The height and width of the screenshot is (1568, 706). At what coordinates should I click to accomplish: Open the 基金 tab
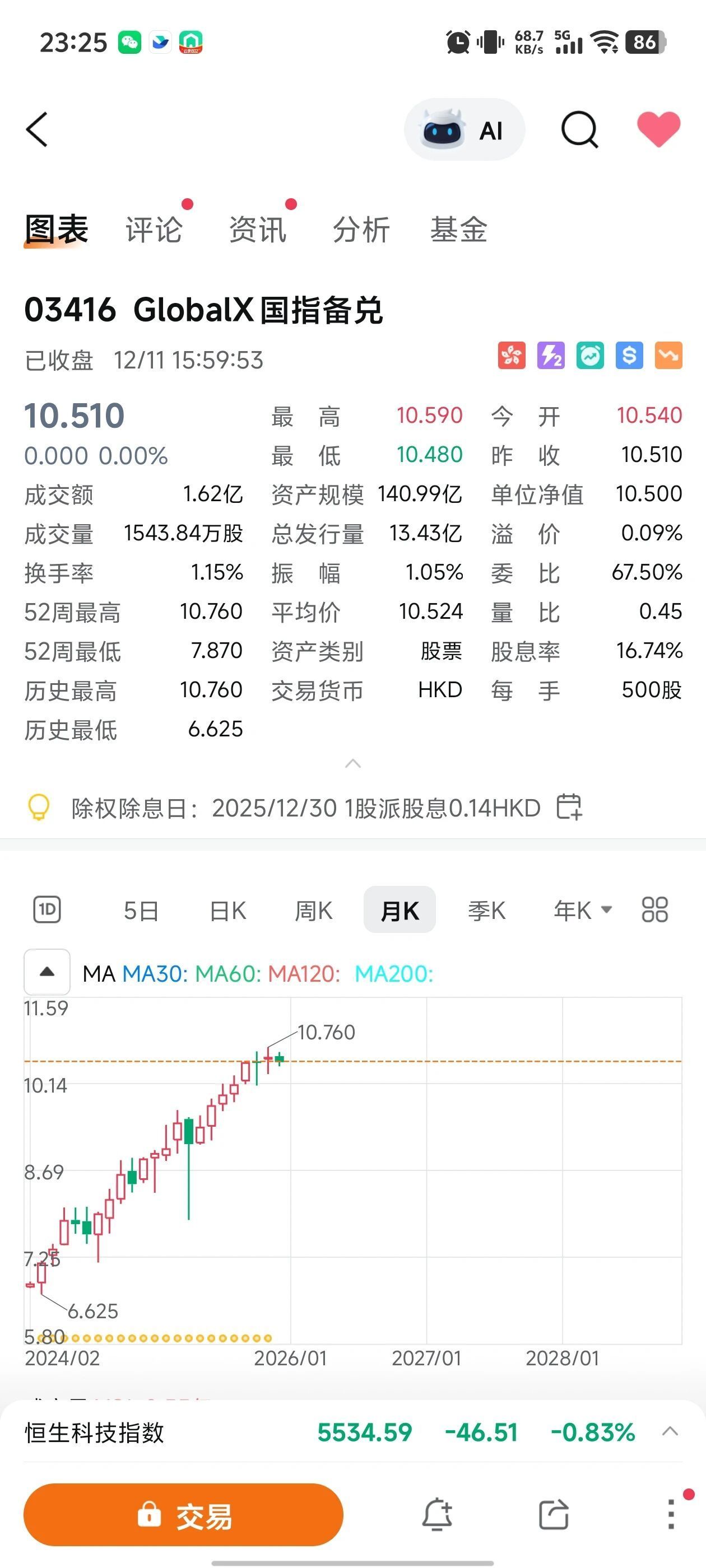[x=459, y=230]
